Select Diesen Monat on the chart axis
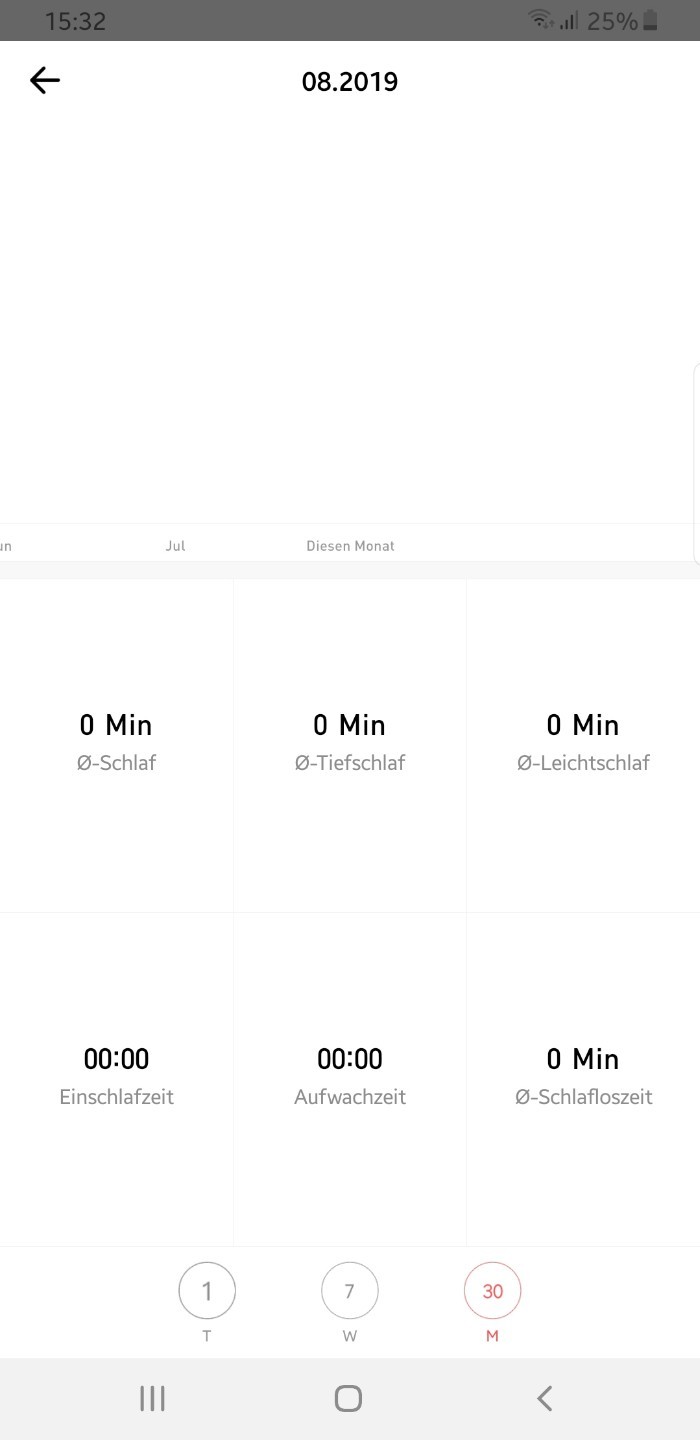700x1440 pixels. click(350, 546)
